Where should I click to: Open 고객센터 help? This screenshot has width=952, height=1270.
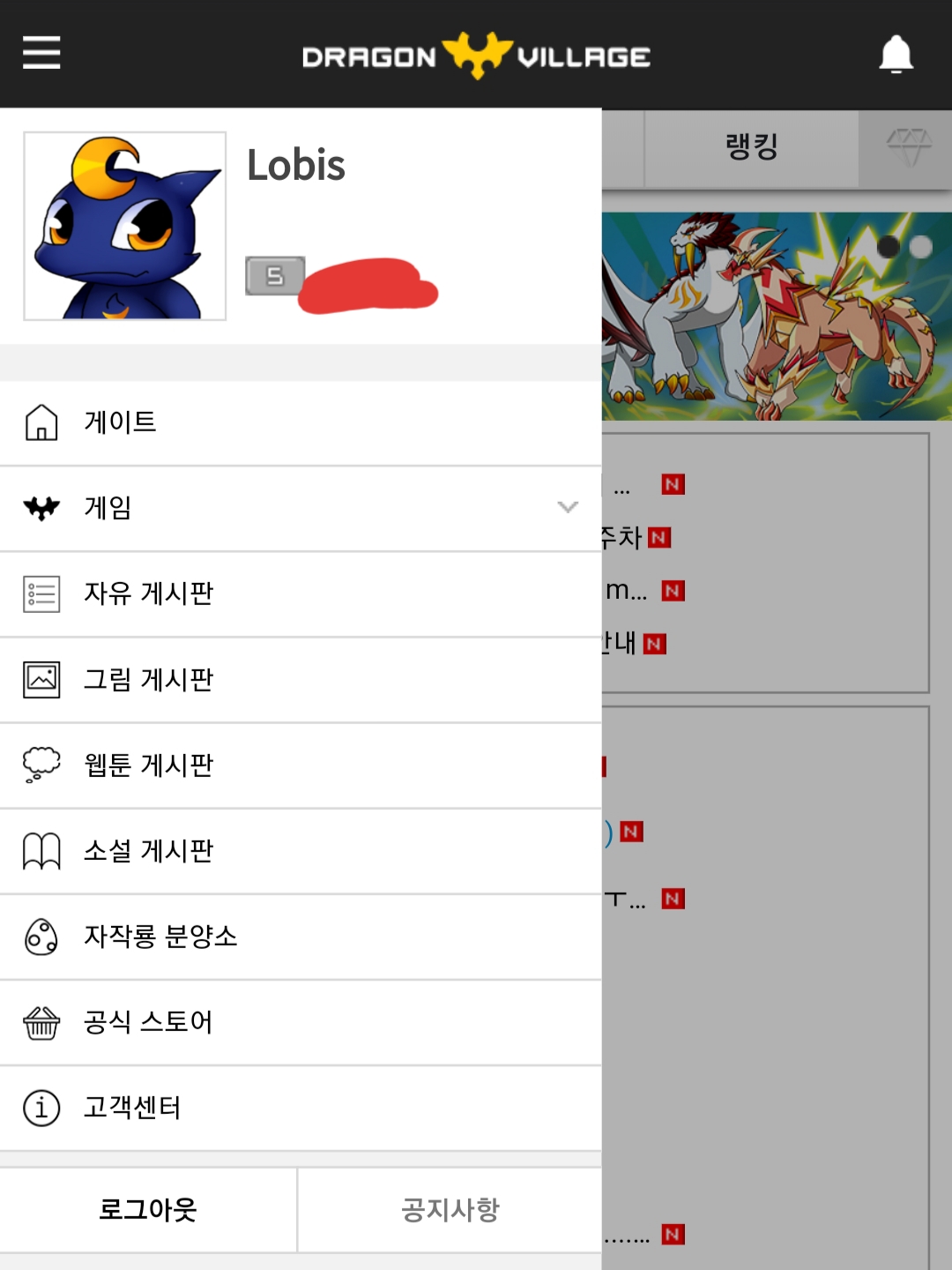point(132,1107)
